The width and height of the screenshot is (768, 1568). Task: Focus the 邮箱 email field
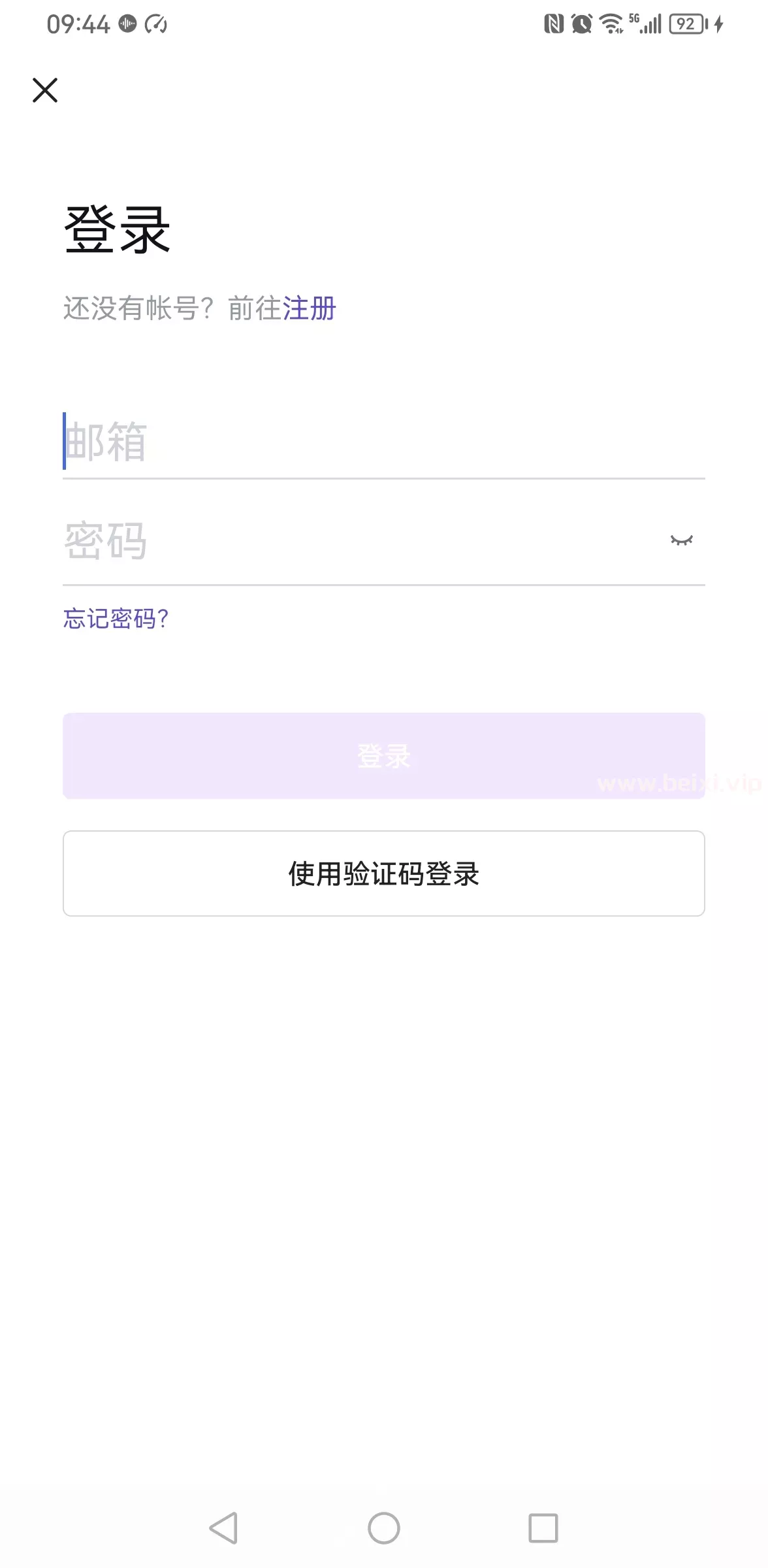coord(383,442)
